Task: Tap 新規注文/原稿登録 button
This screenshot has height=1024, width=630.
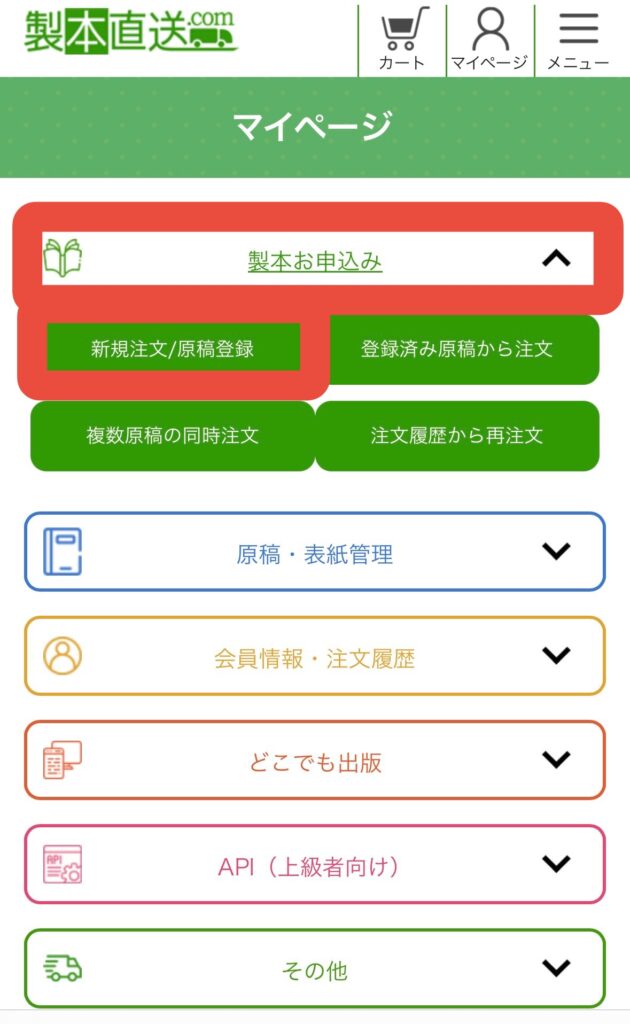Action: pyautogui.click(x=173, y=349)
